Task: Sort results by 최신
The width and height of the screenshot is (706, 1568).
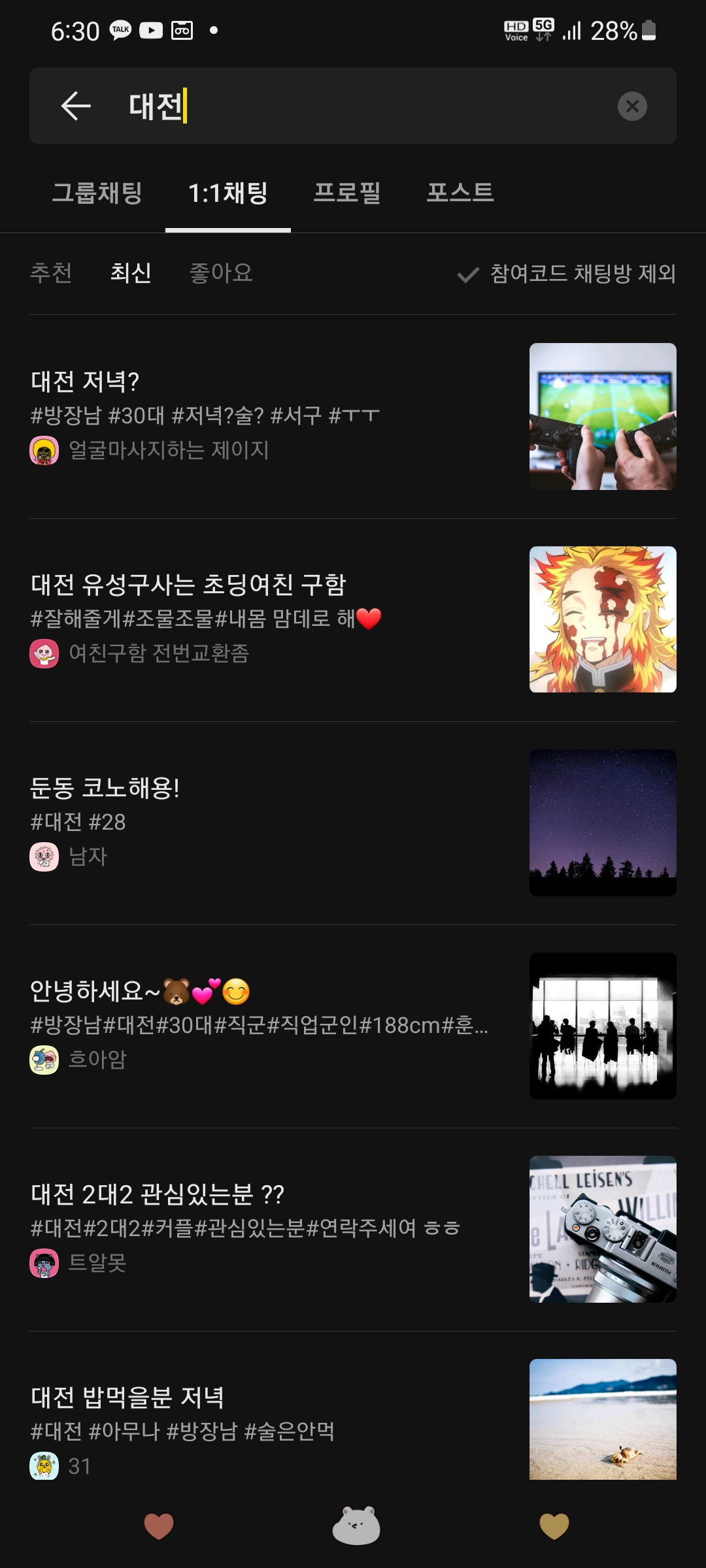Action: click(131, 273)
